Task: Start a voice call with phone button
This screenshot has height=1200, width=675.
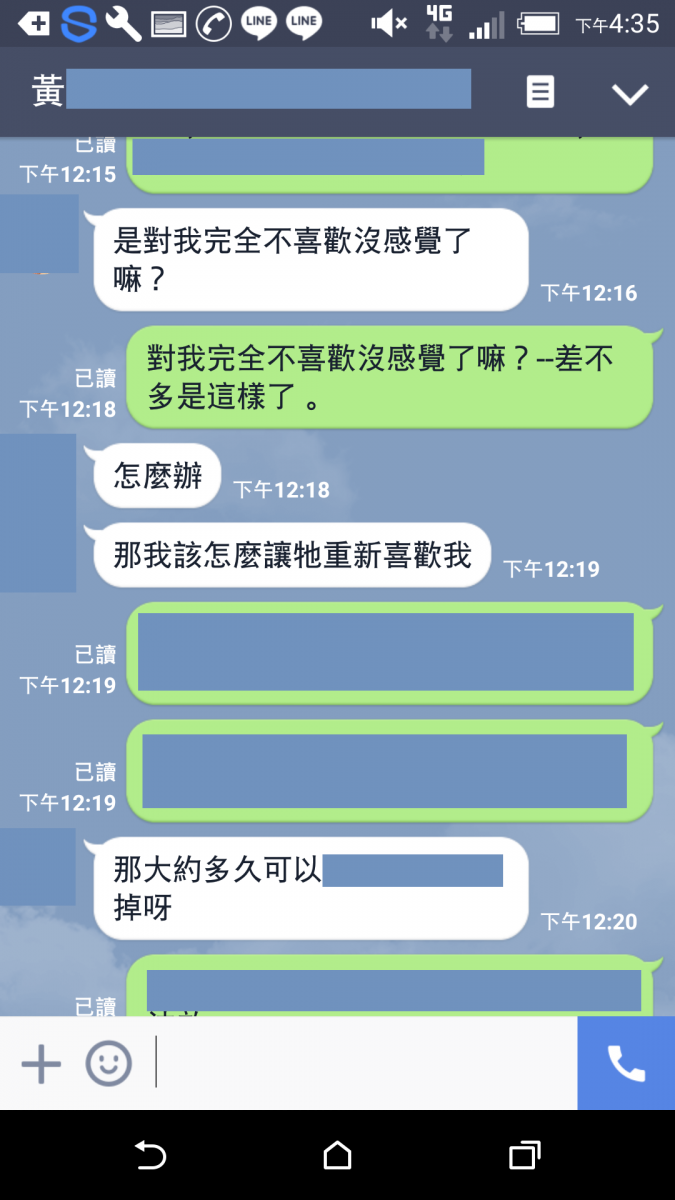Action: pos(626,1064)
